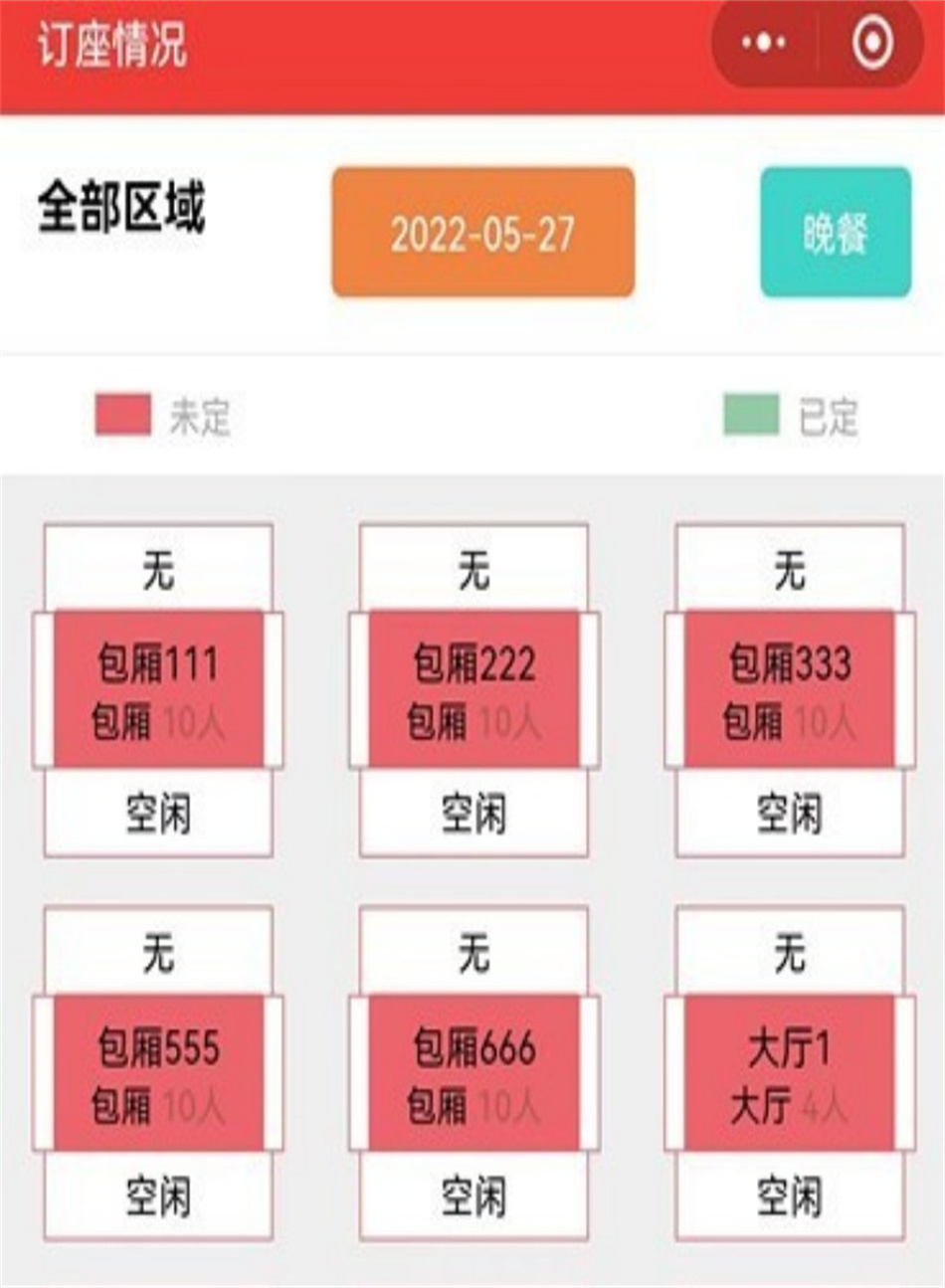Open table card 包厢555
Image resolution: width=945 pixels, height=1288 pixels.
pyautogui.click(x=158, y=1073)
